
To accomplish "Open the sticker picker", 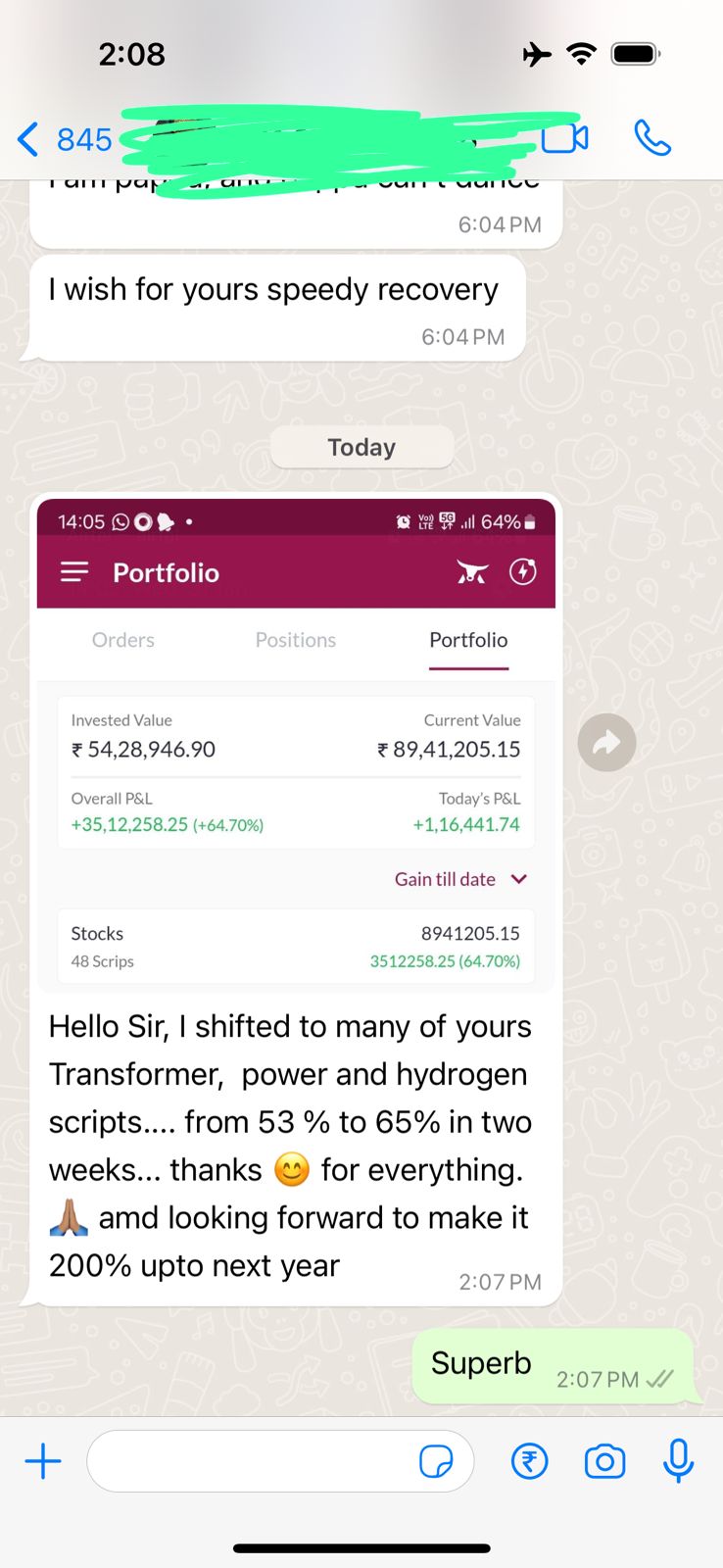I will pyautogui.click(x=436, y=1461).
